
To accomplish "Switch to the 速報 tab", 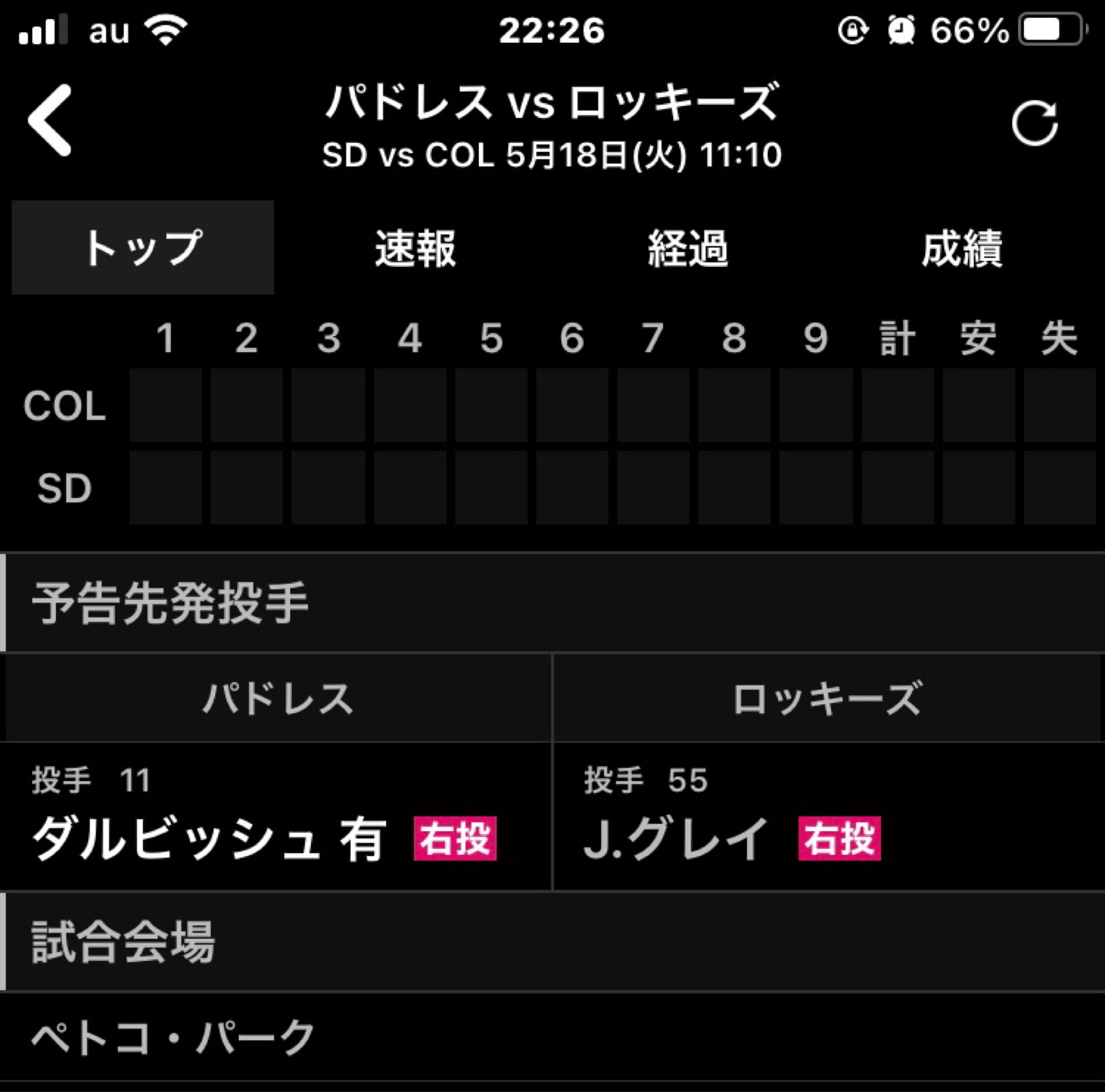I will [x=415, y=249].
